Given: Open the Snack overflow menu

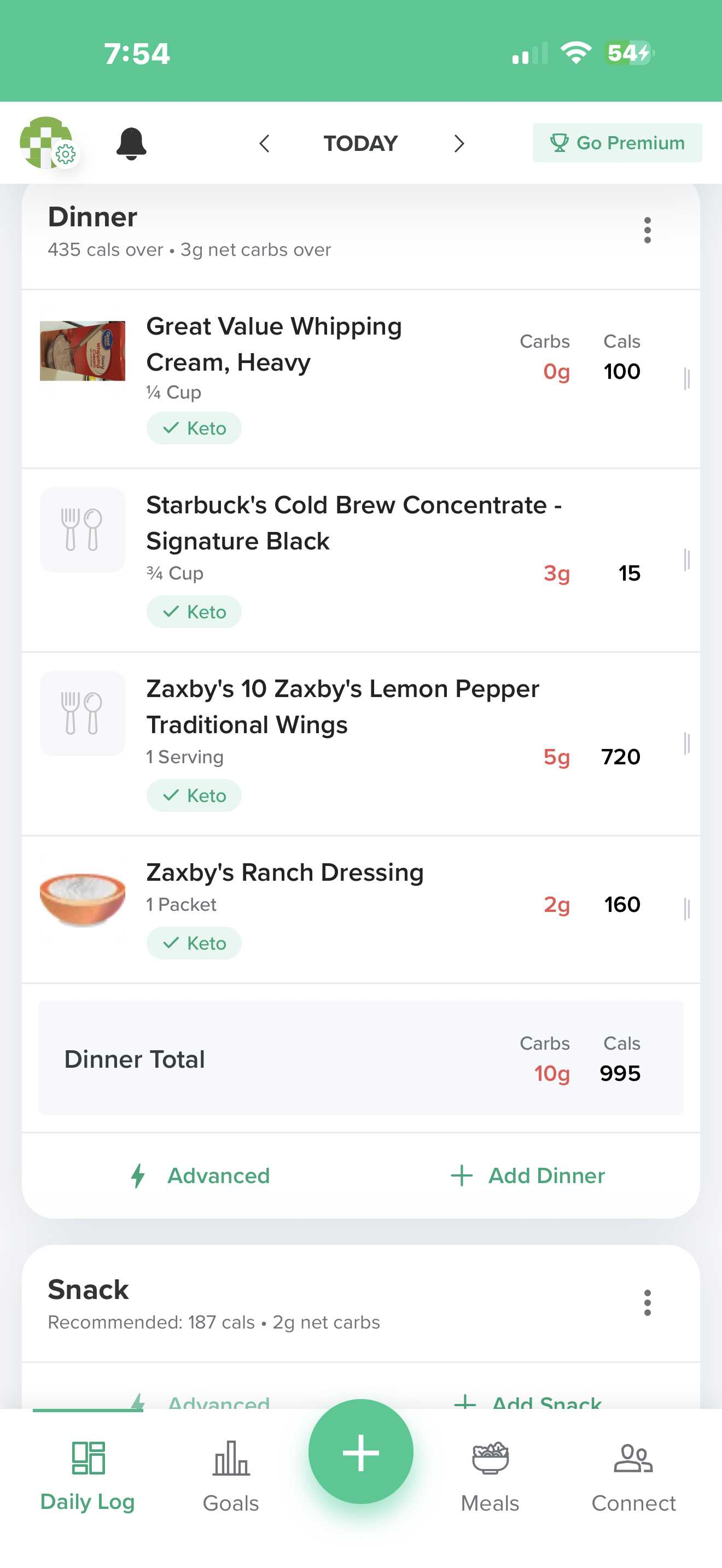Looking at the screenshot, I should point(647,1303).
